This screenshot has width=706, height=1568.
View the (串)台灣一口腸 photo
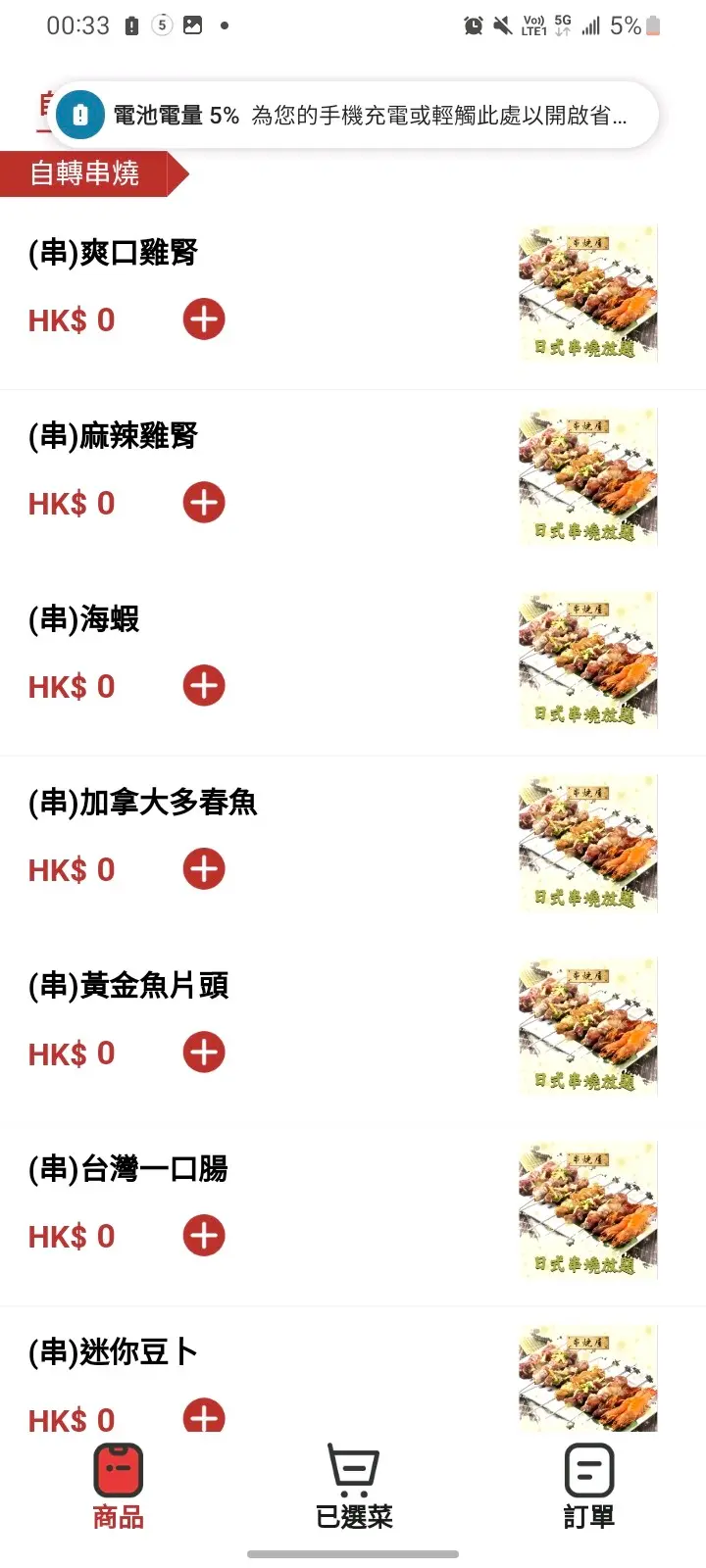587,1209
